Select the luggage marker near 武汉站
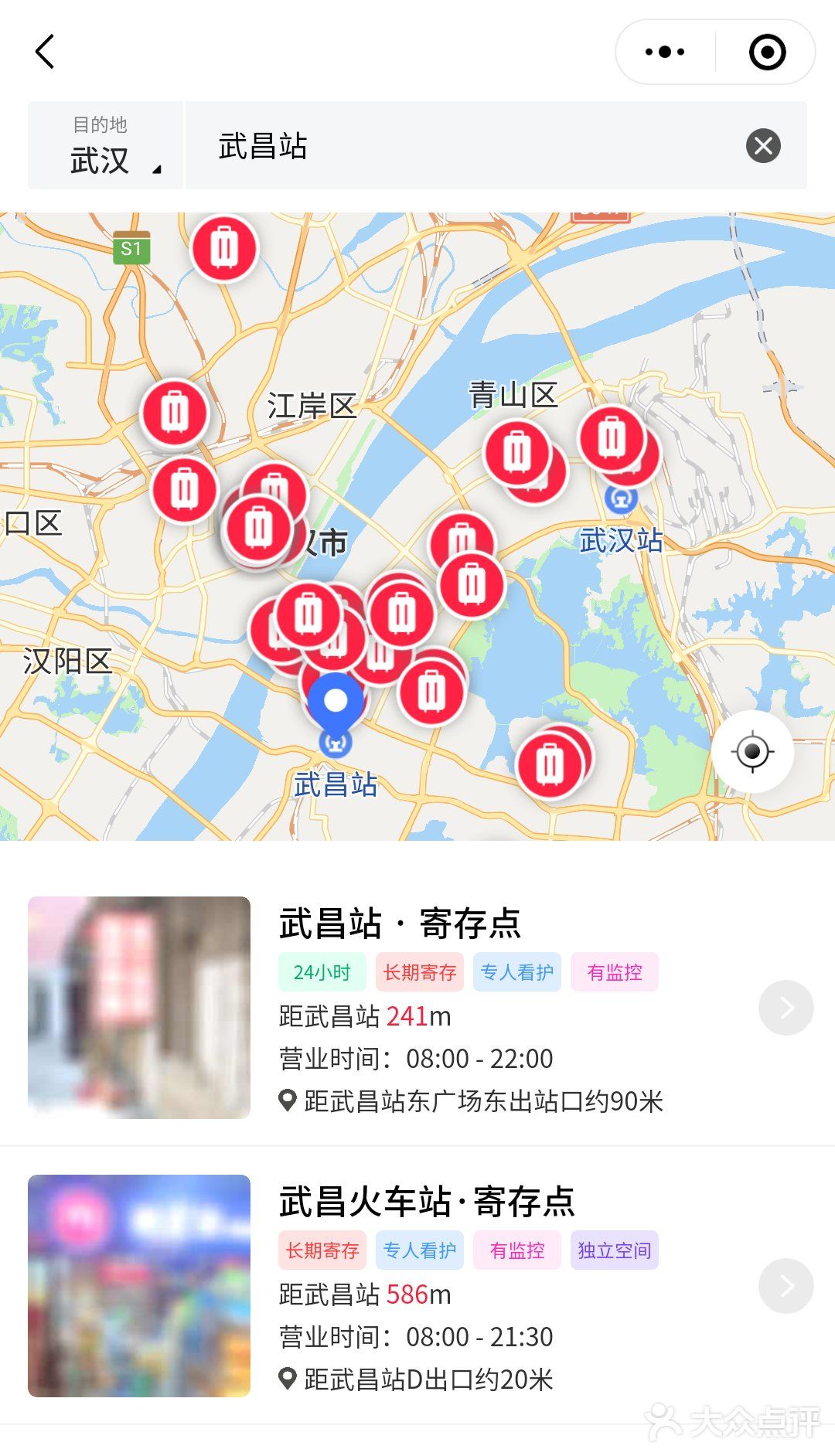This screenshot has width=835, height=1456. [x=612, y=438]
